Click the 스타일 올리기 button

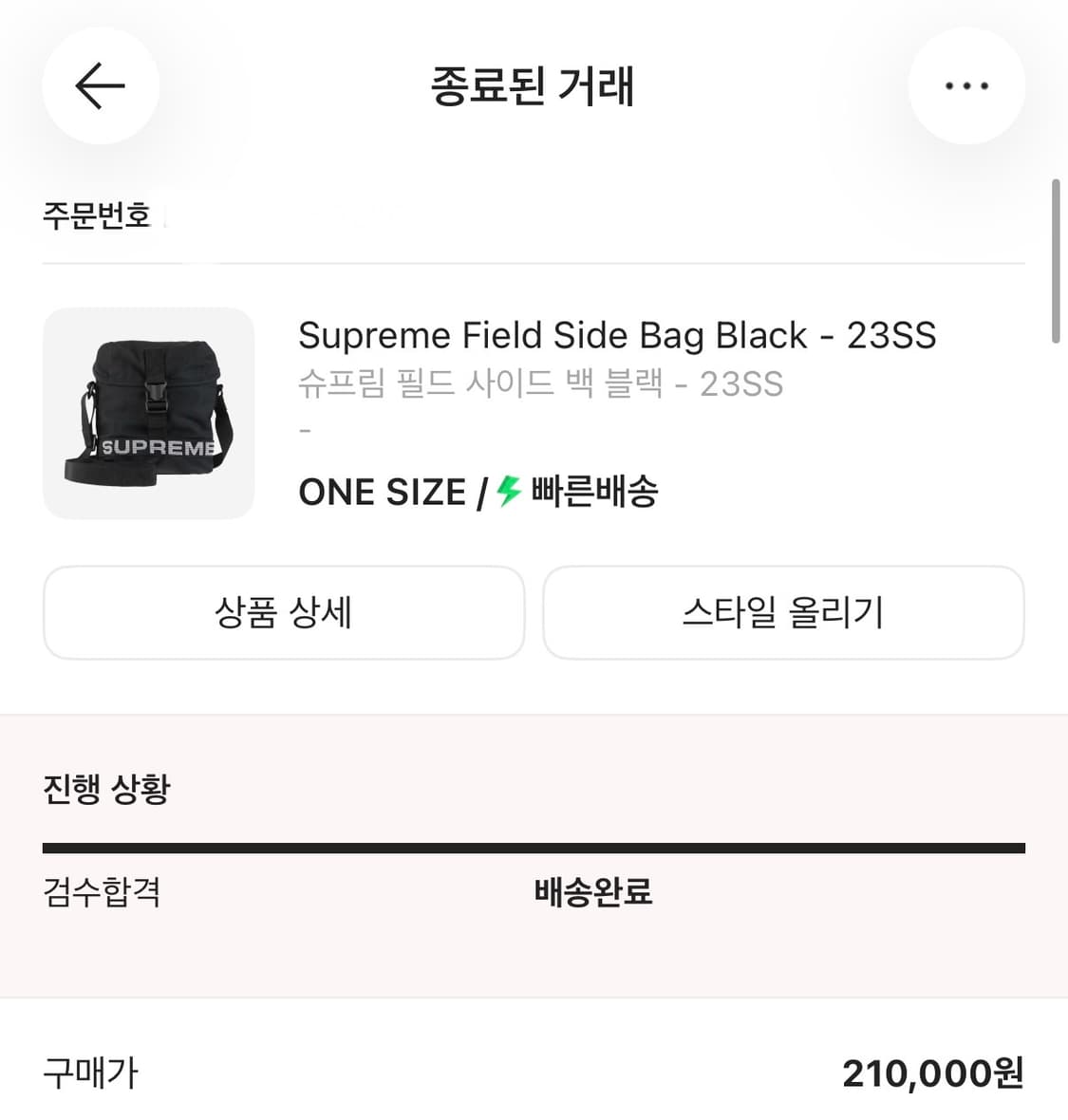(x=782, y=613)
